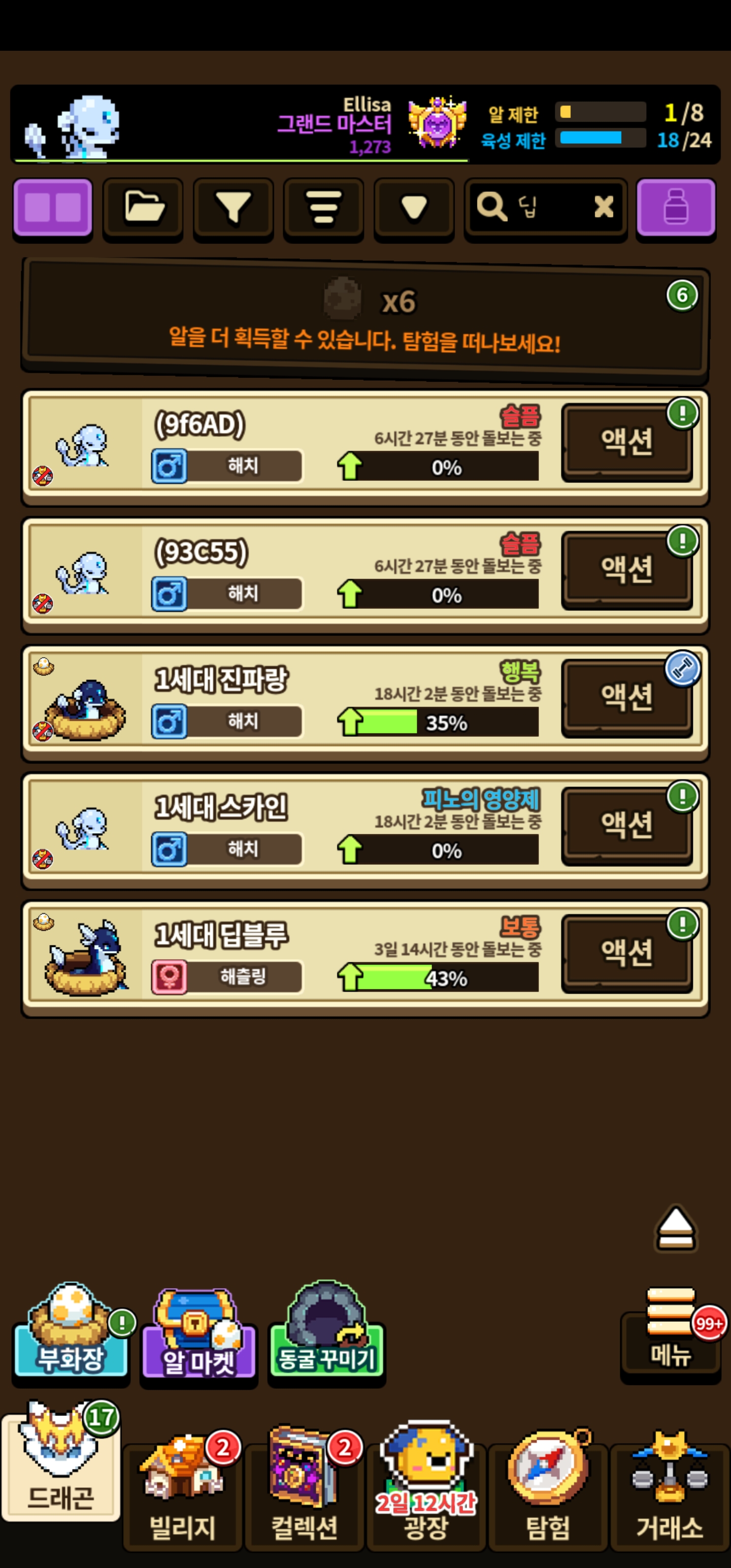
Task: Clear the search text with the X
Action: 603,207
